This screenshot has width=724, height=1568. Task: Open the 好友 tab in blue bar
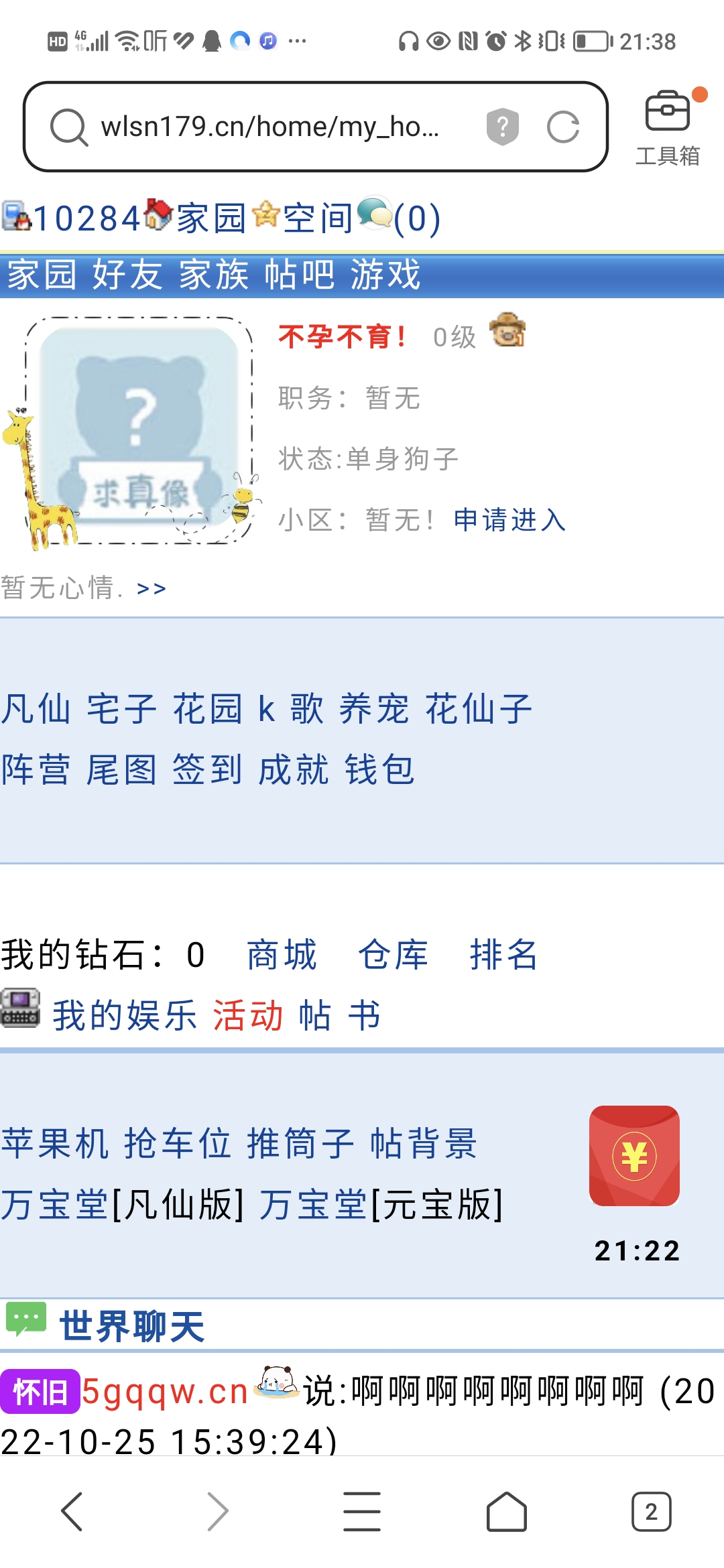[127, 275]
